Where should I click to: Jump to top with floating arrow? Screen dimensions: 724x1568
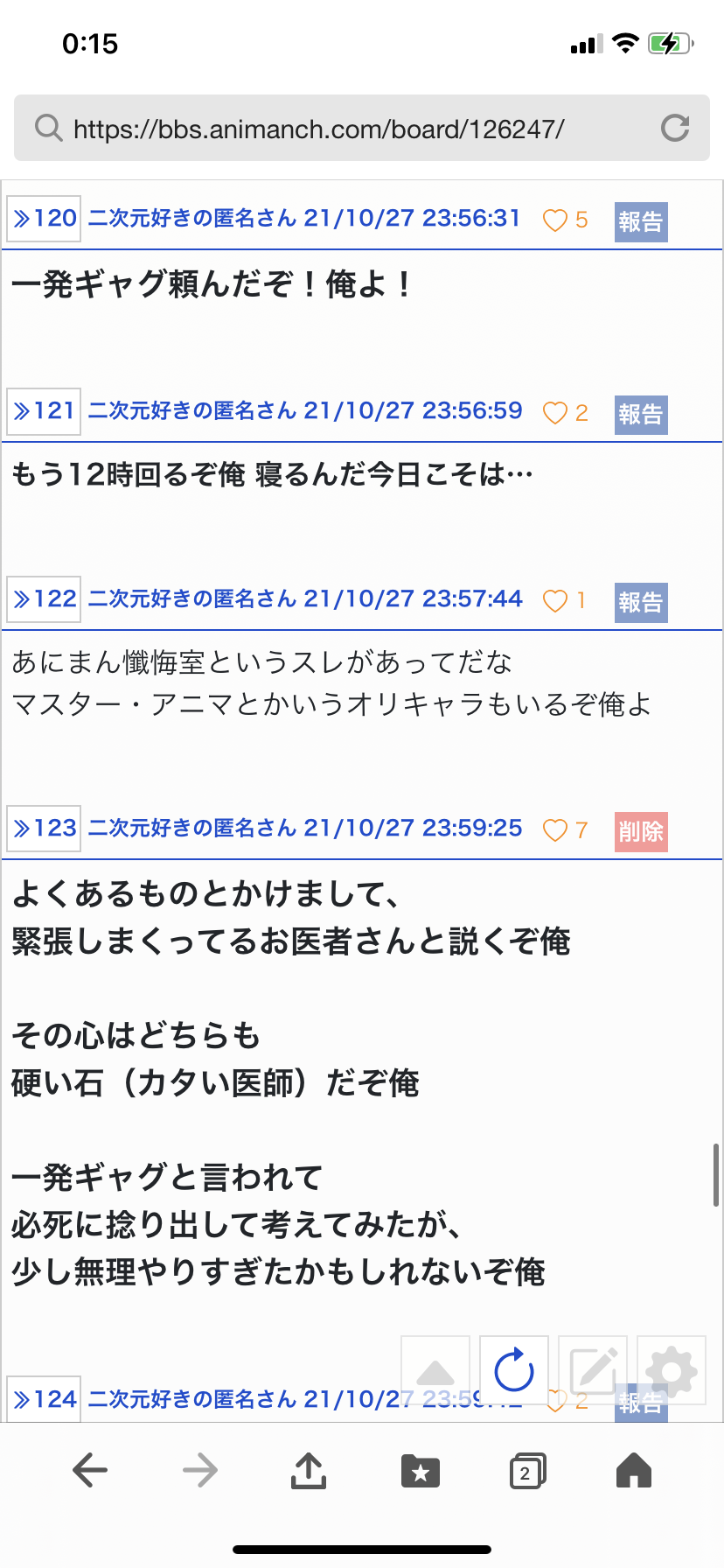tap(435, 1370)
